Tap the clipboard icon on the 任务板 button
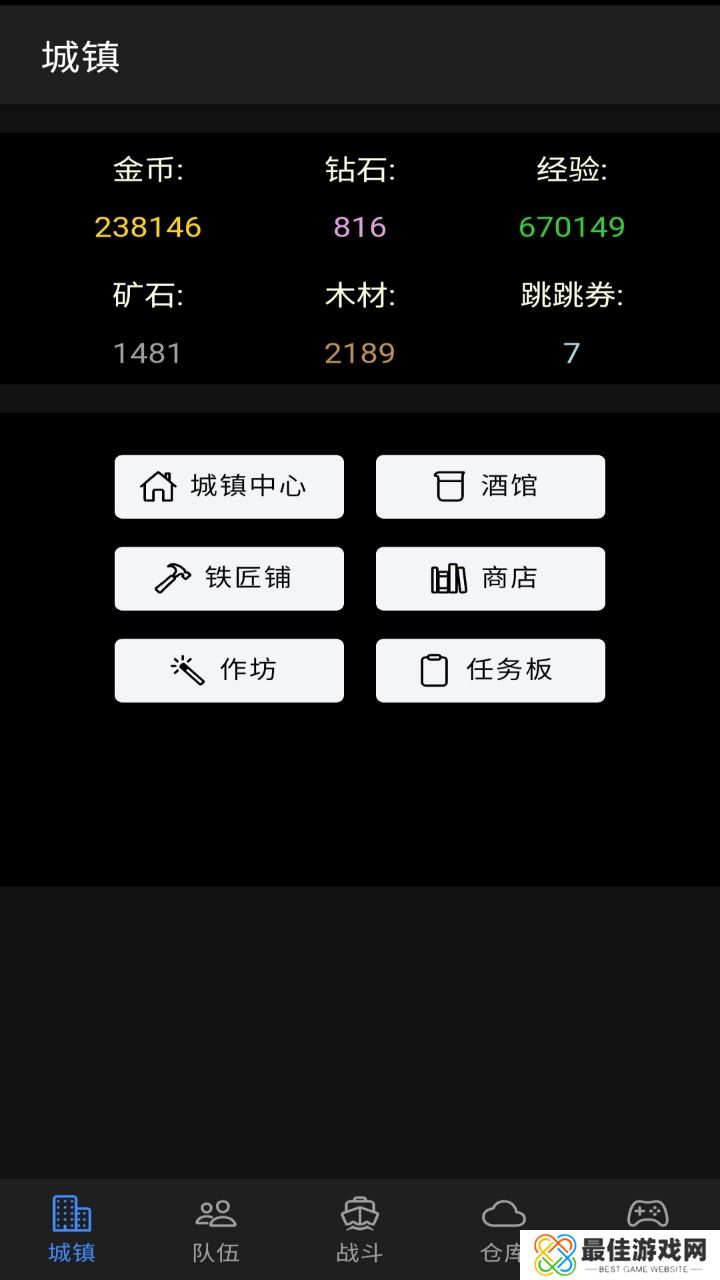720x1280 pixels. pyautogui.click(x=434, y=670)
